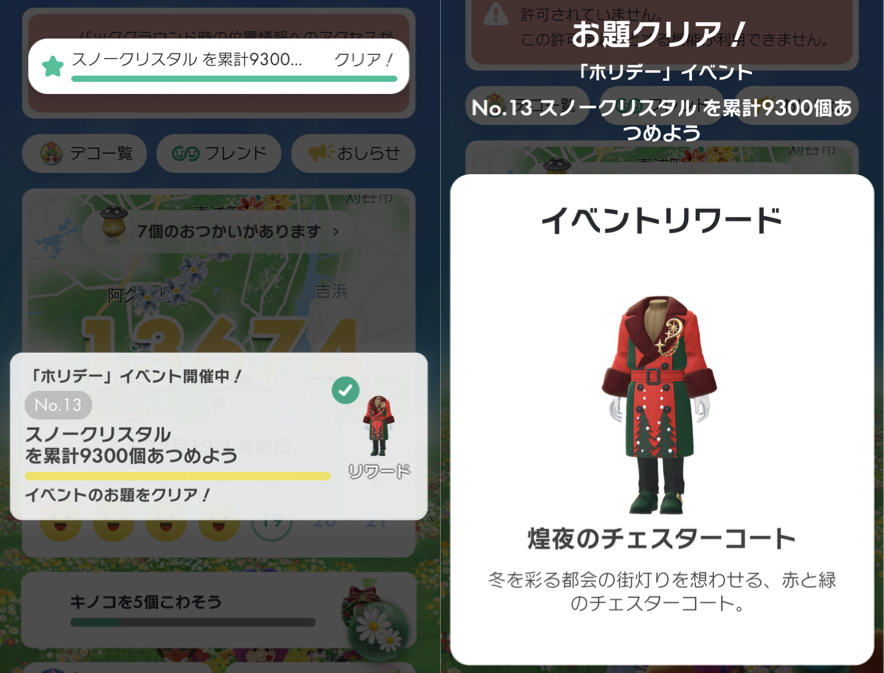This screenshot has width=884, height=673.
Task: Open the フレンド friends button
Action: [218, 153]
